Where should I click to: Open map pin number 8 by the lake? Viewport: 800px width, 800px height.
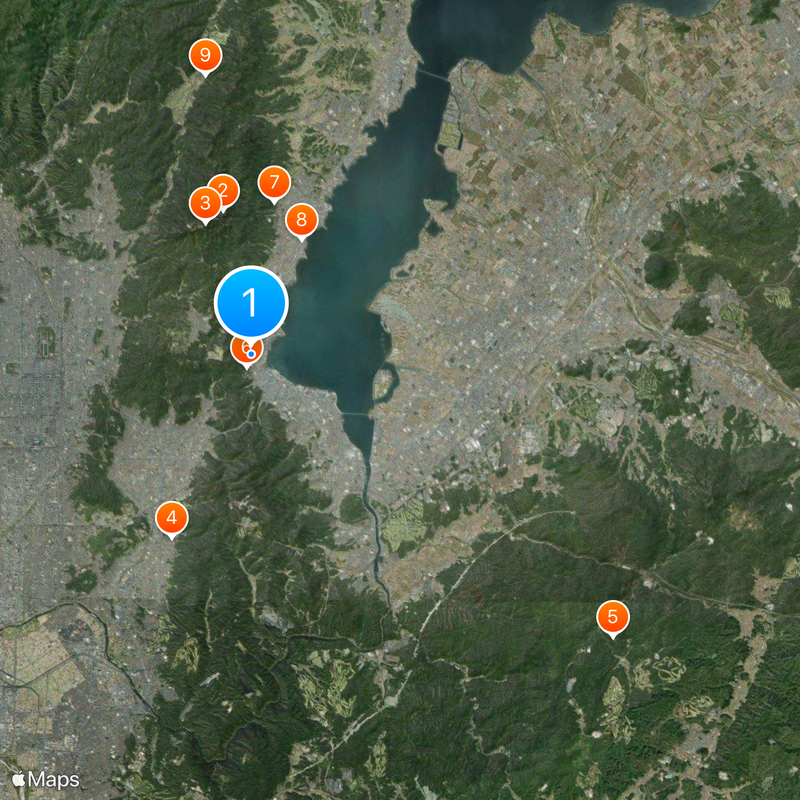(302, 219)
